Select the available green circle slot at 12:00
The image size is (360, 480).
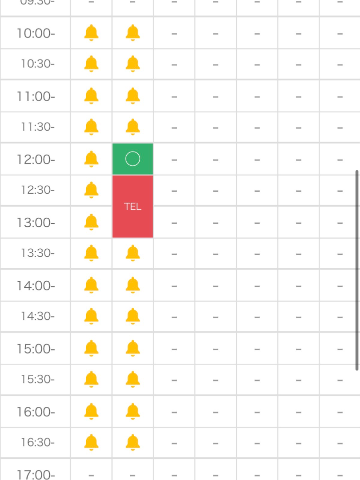pos(133,159)
